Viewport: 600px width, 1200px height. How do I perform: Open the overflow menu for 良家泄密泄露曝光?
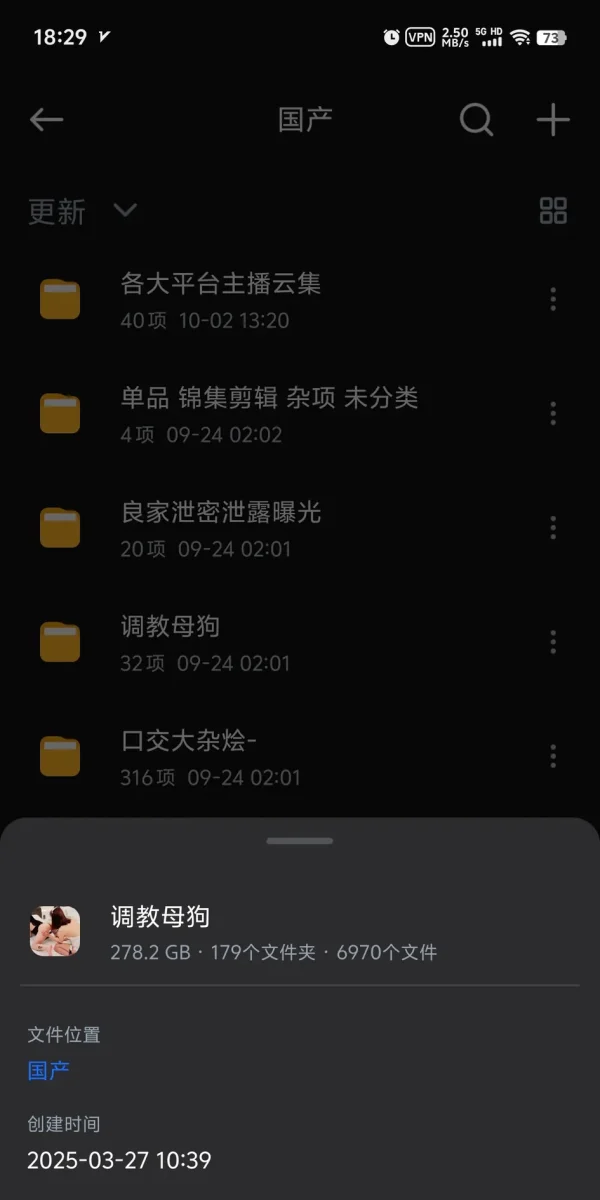pyautogui.click(x=553, y=527)
